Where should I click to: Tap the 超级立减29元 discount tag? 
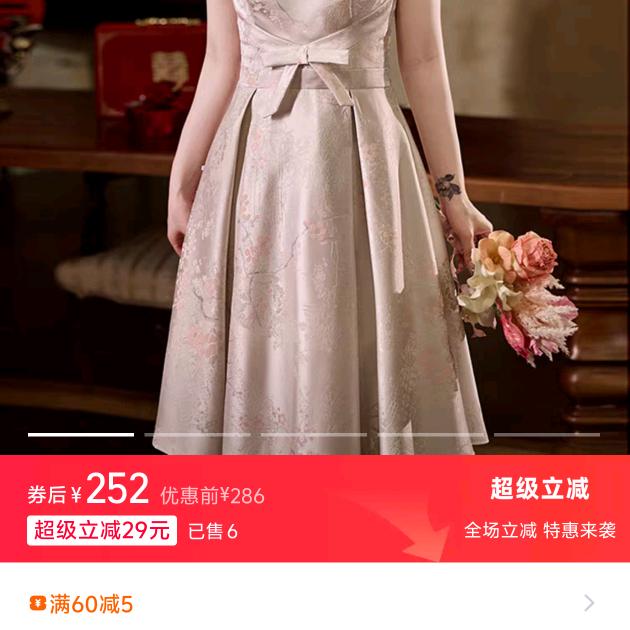(x=102, y=531)
